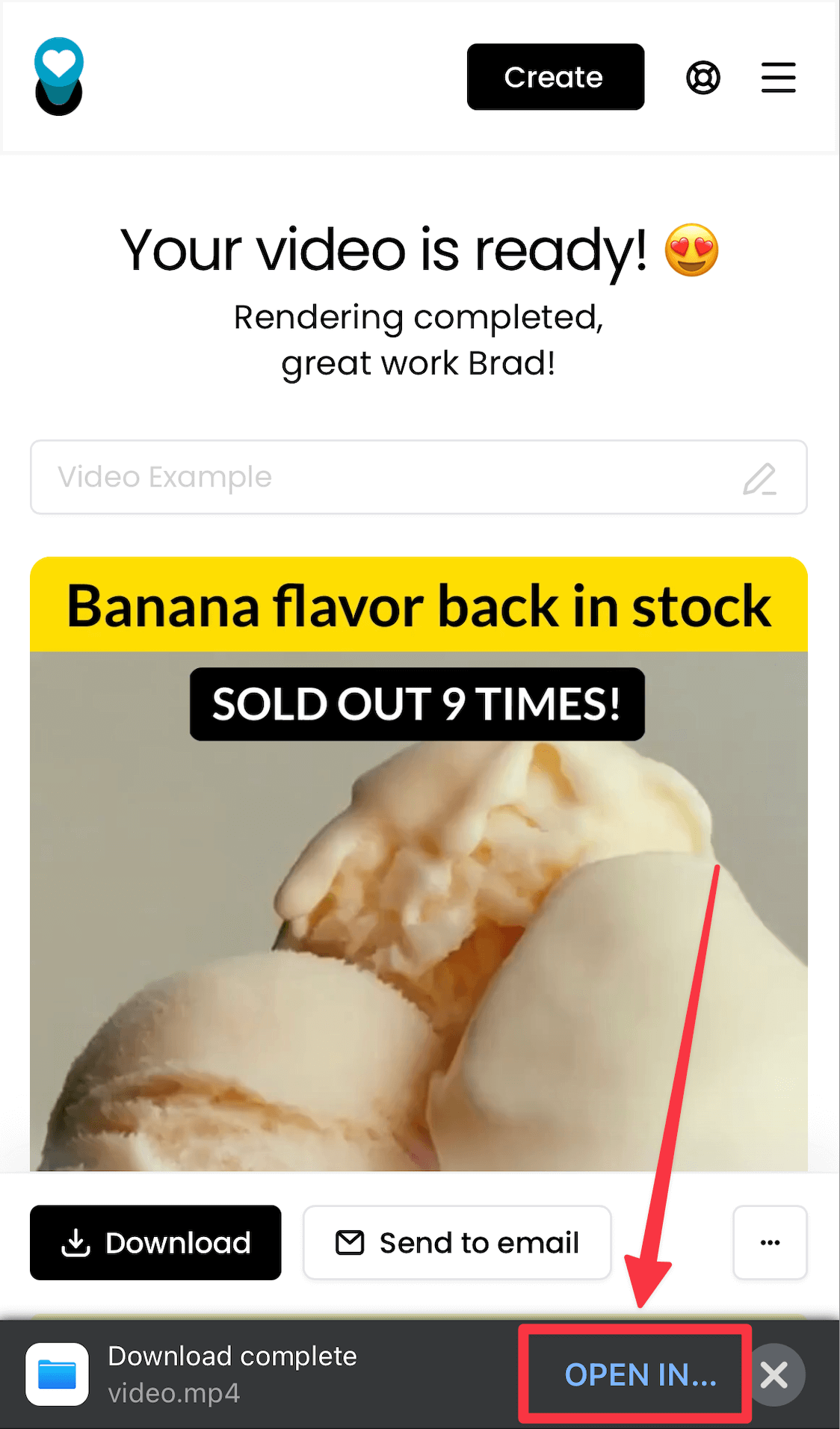Tap OPEN IN… for video.mp4
The image size is (840, 1429).
coord(640,1374)
